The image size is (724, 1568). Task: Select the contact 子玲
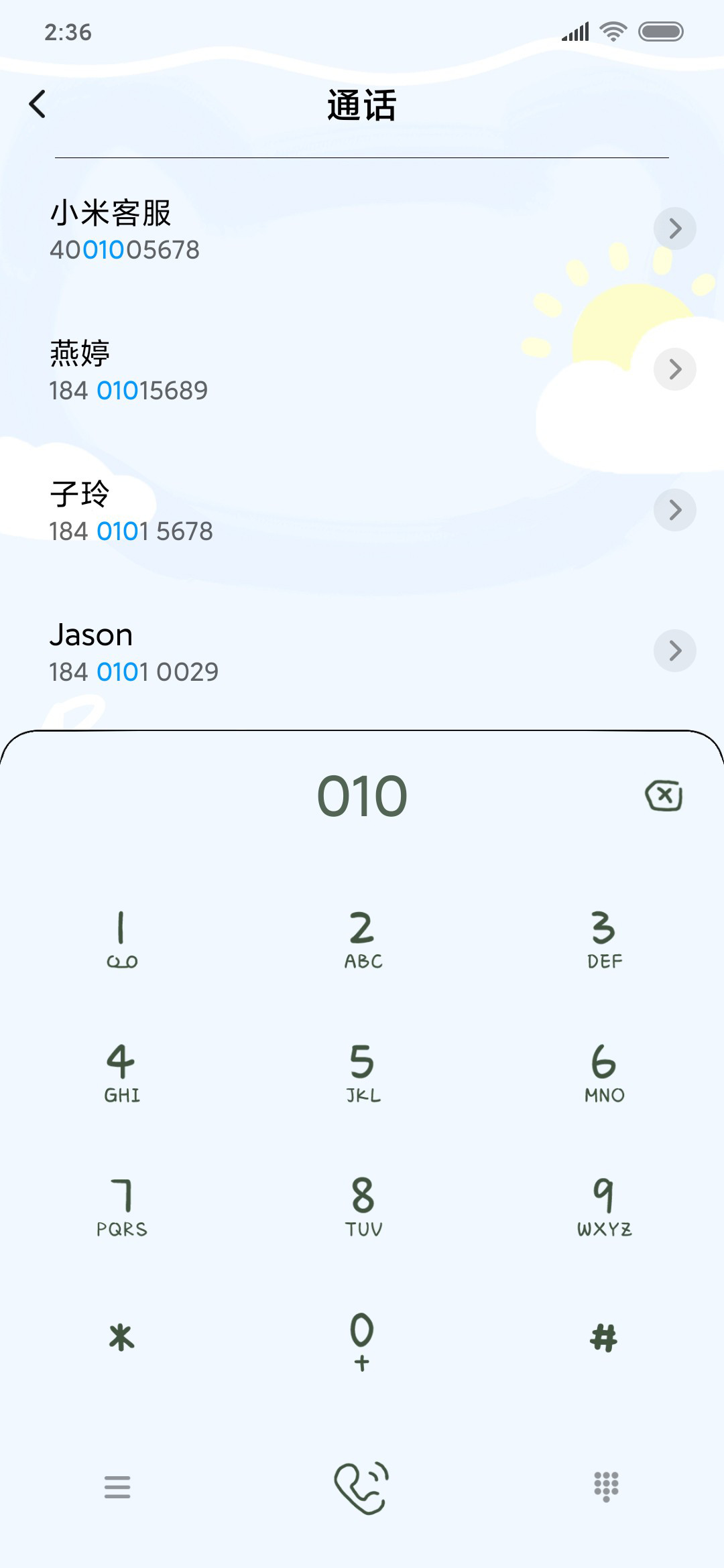point(362,511)
